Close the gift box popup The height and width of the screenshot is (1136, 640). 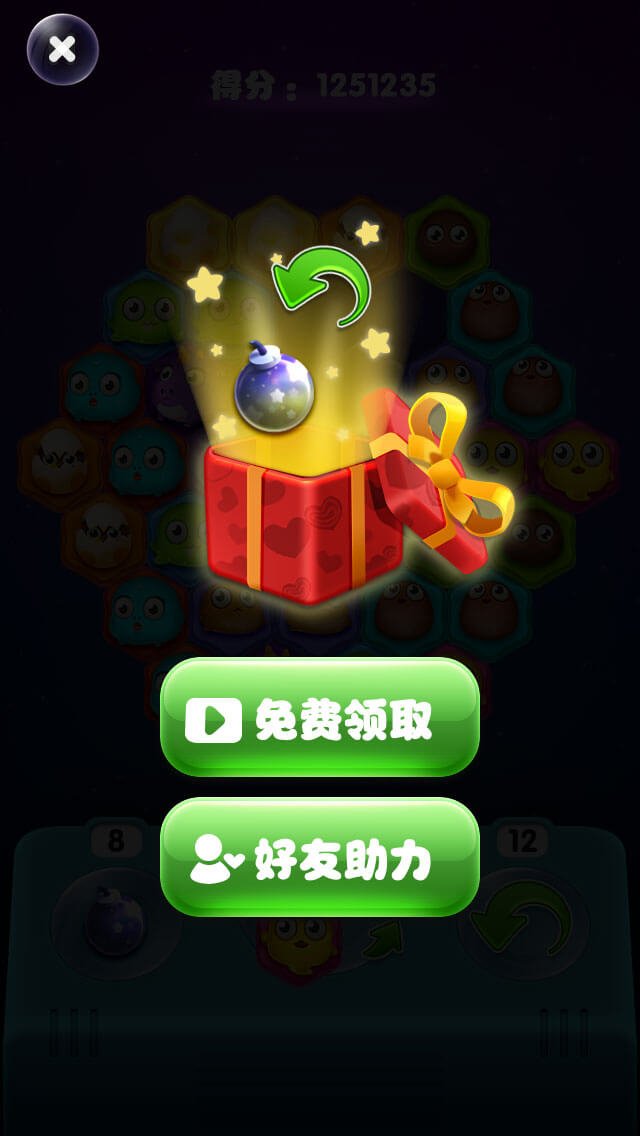click(62, 49)
